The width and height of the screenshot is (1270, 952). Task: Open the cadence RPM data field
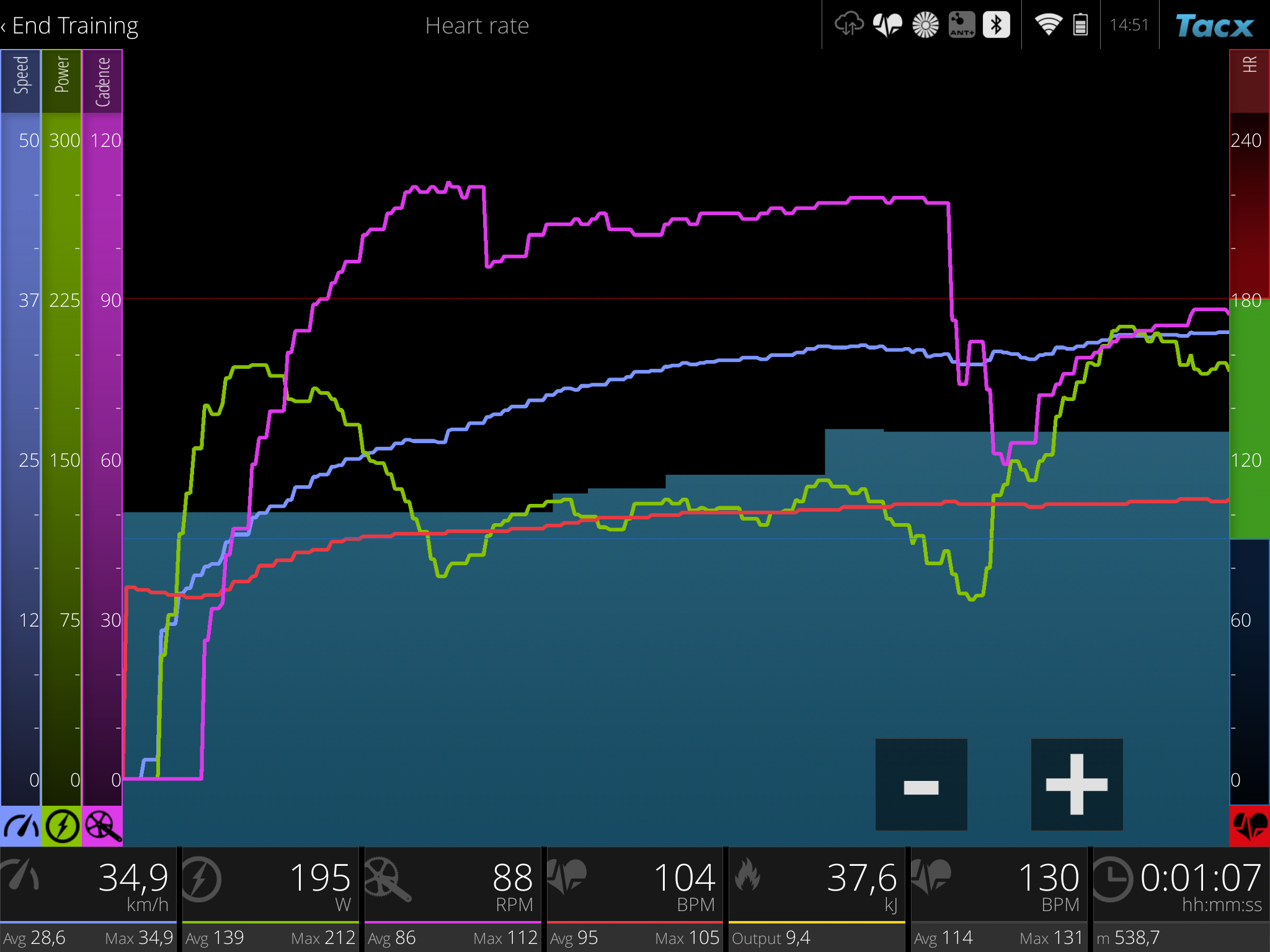tap(453, 899)
